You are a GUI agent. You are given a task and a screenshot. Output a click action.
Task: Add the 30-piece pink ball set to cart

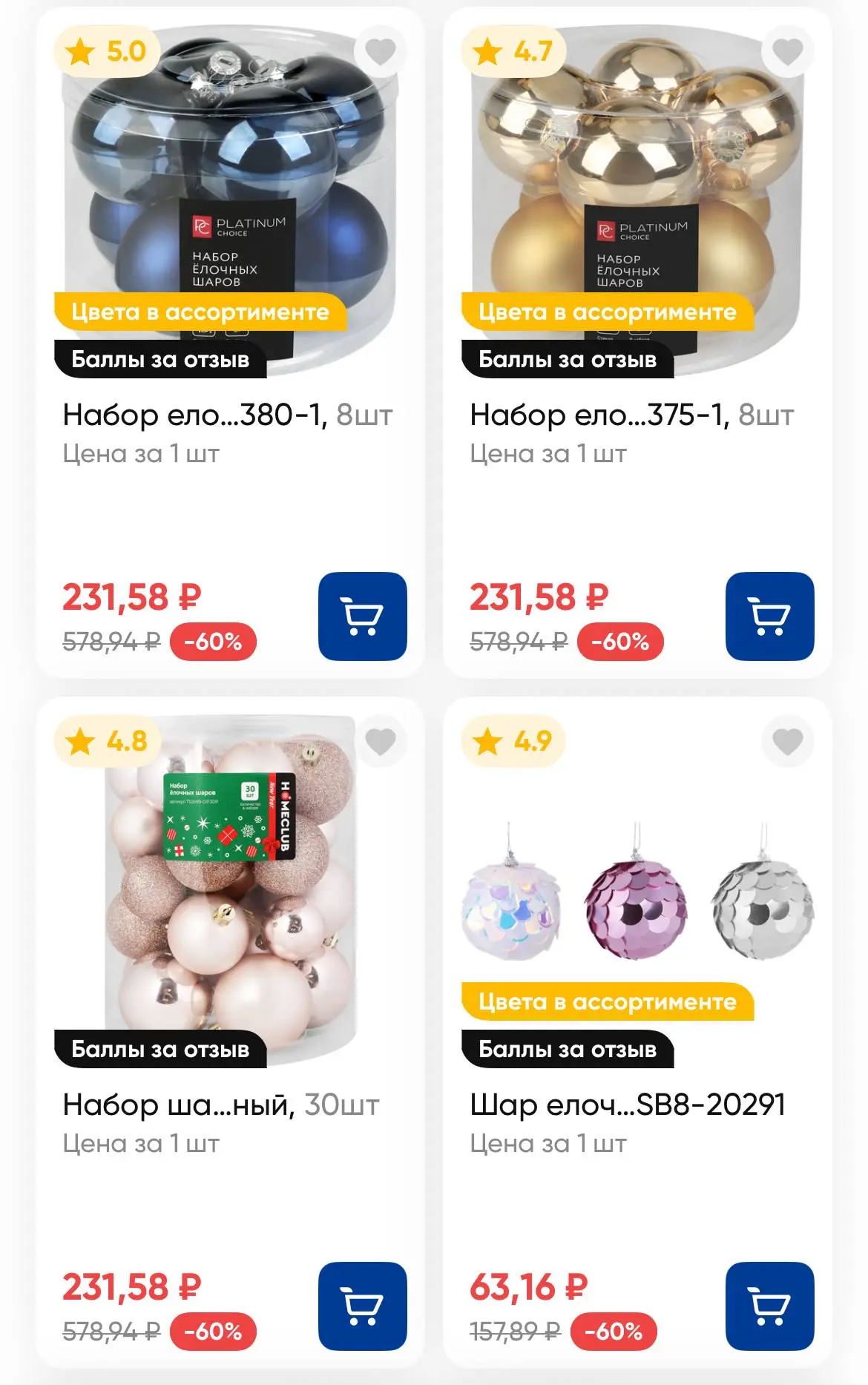pos(362,1306)
